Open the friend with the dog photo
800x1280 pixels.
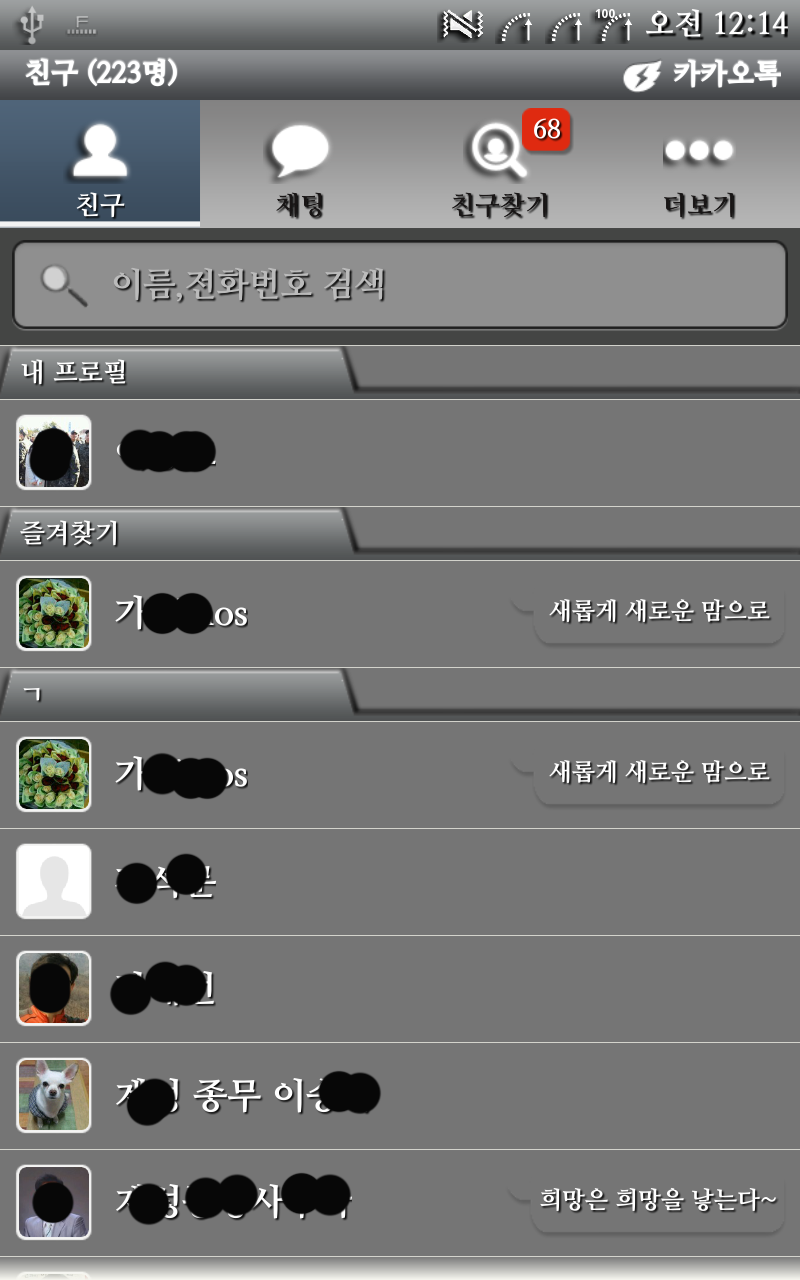tap(400, 1095)
